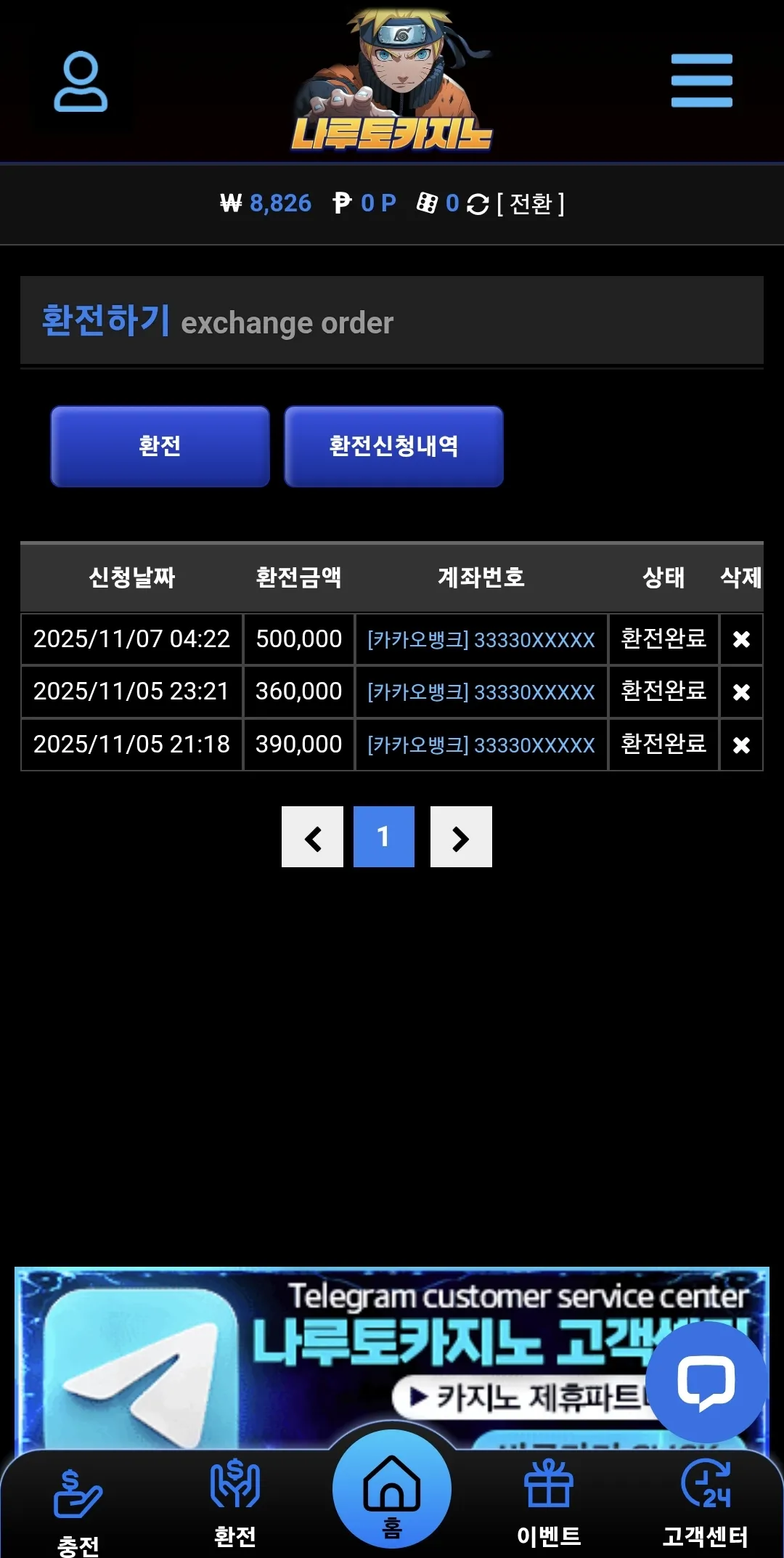Tap the [전환] convert link
This screenshot has width=784, height=1558.
tap(531, 203)
